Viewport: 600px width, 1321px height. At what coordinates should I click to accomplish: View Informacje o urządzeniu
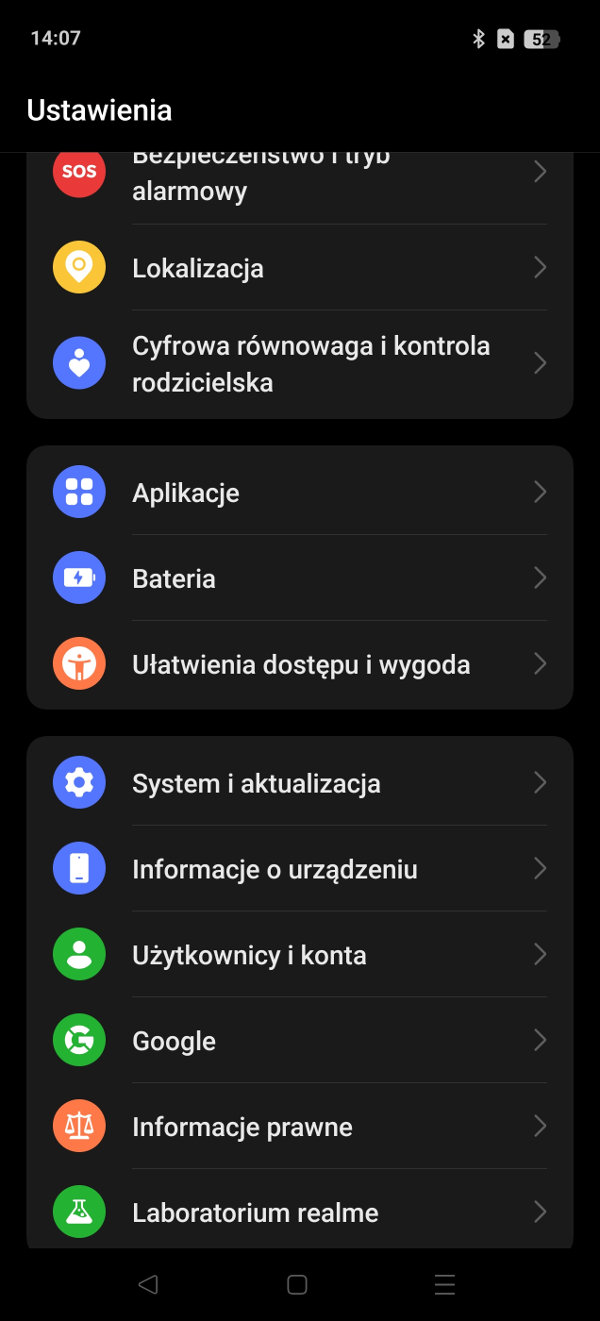coord(300,868)
